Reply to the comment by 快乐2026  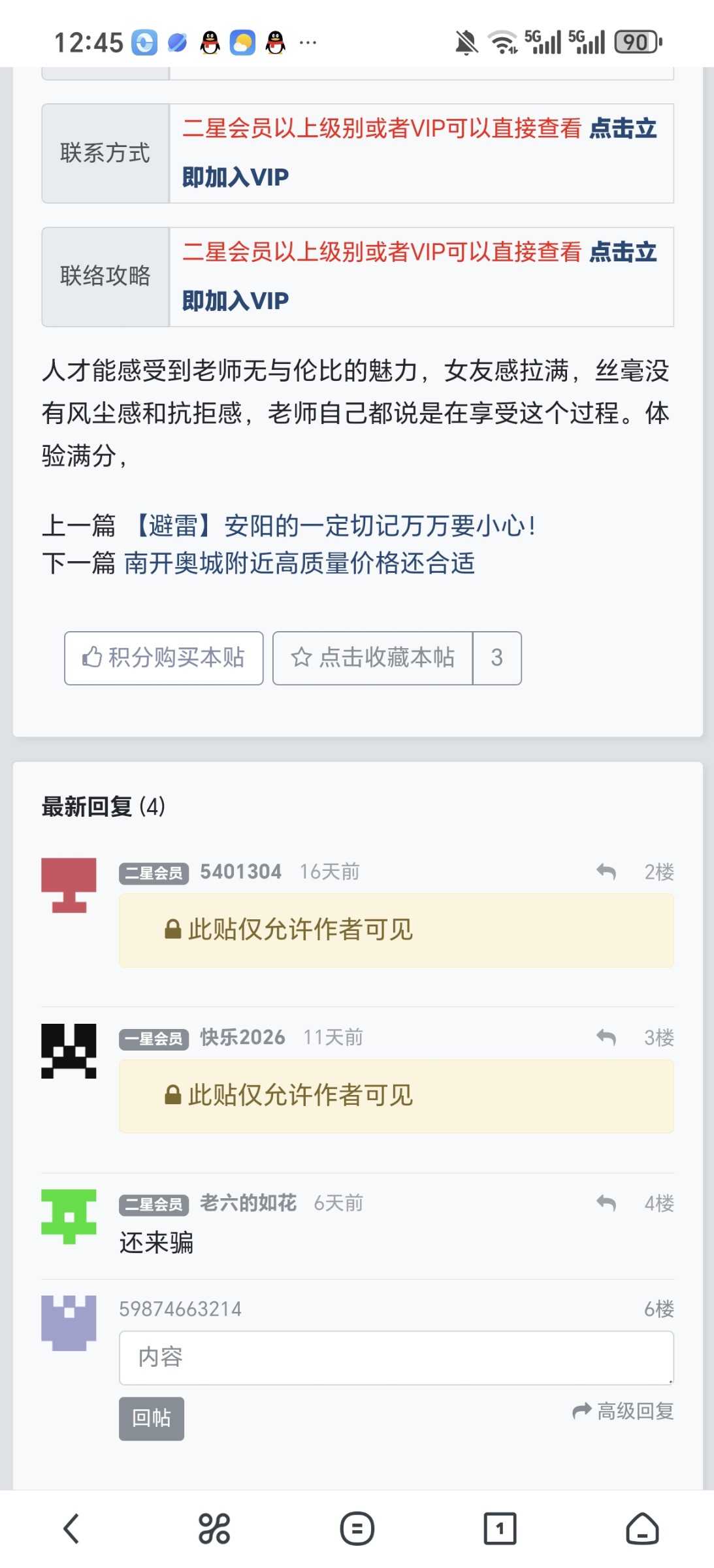tap(606, 1037)
